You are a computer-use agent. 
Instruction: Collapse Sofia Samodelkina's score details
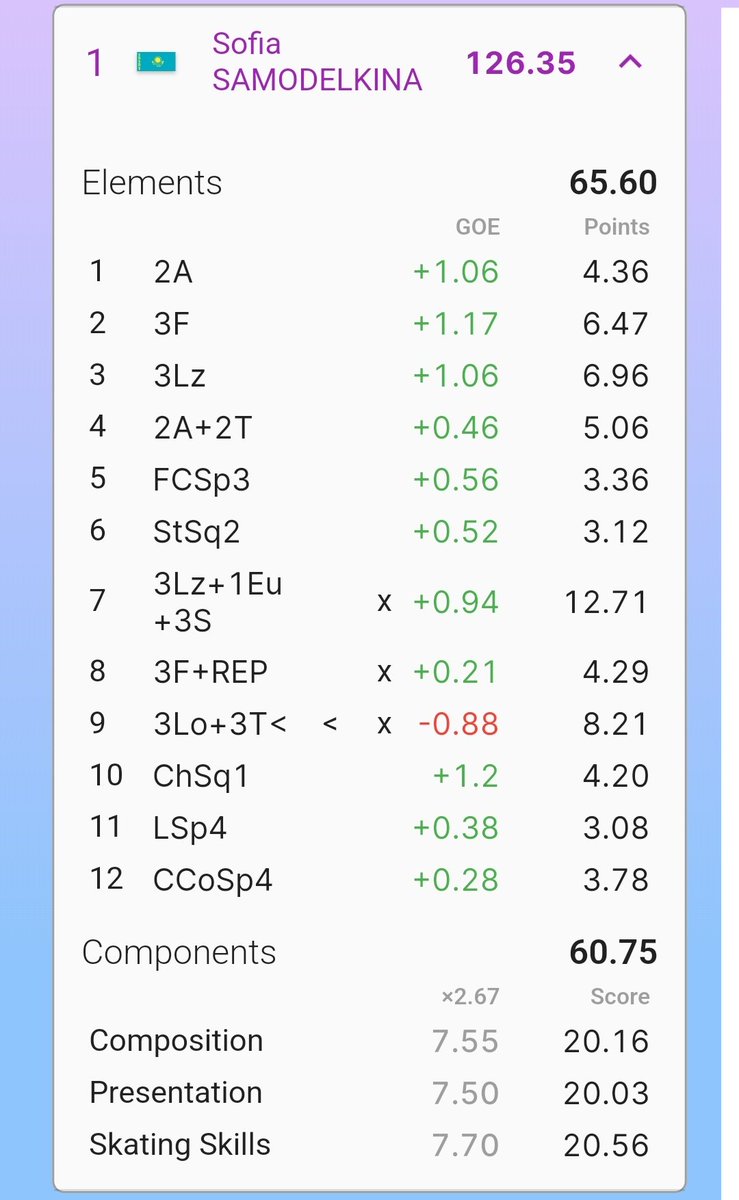click(x=630, y=62)
